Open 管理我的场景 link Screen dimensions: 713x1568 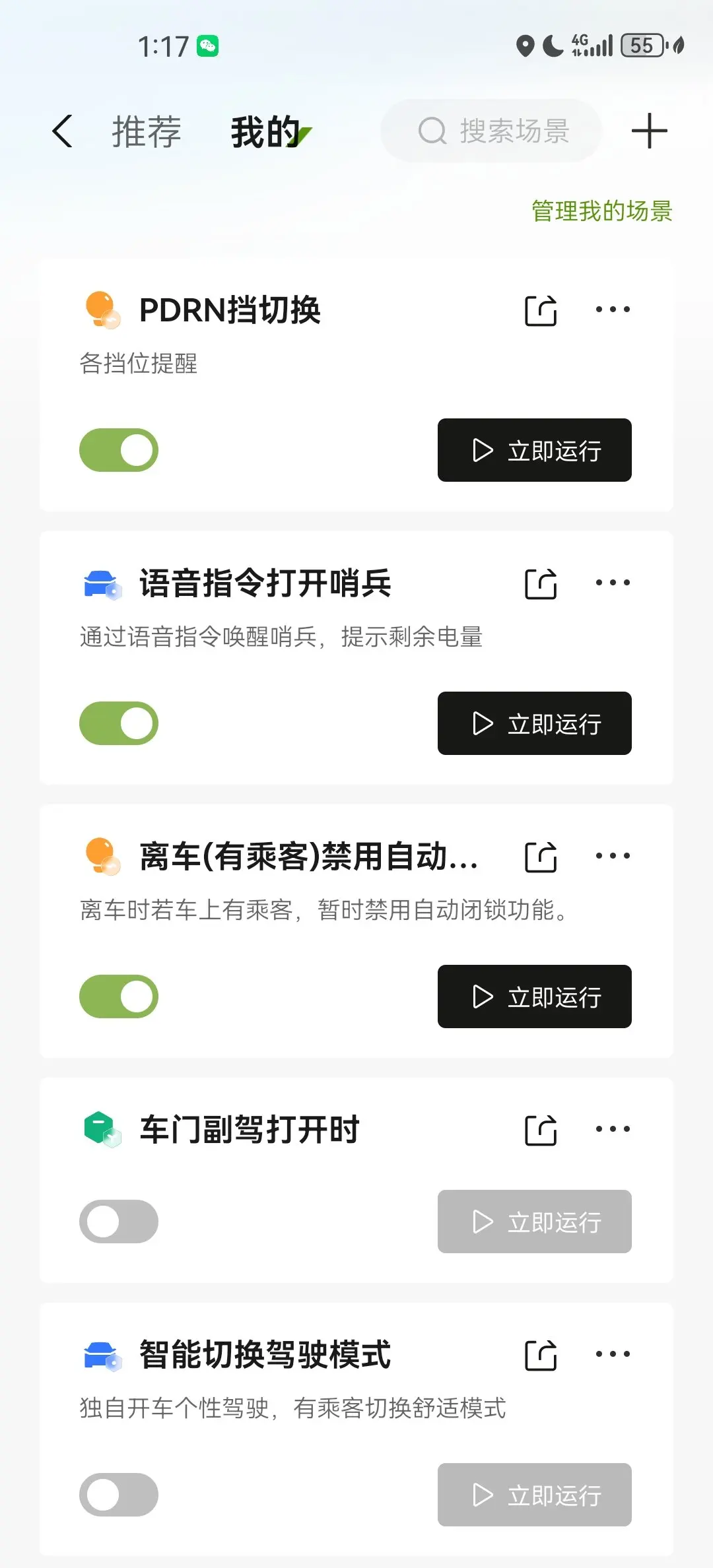602,211
